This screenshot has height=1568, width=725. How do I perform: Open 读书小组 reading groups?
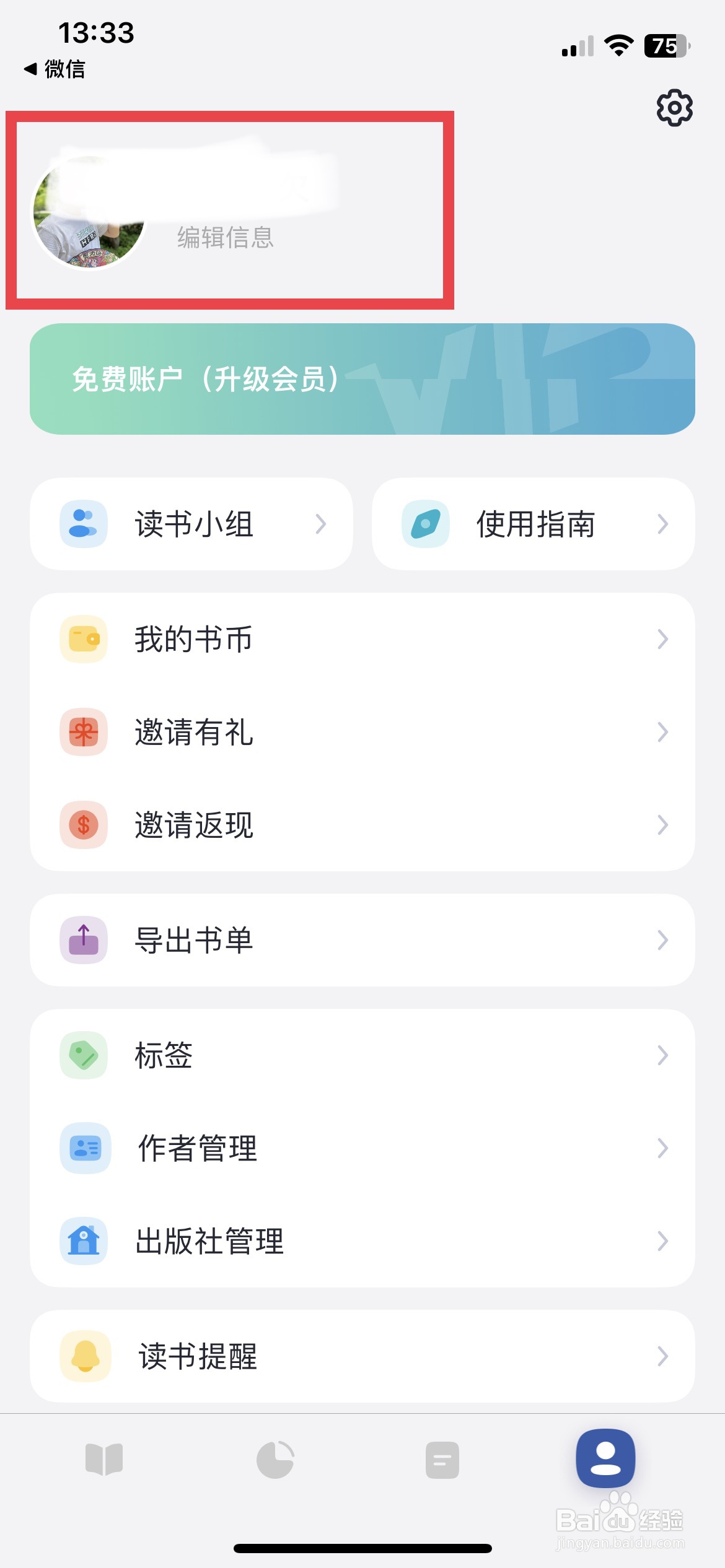191,524
